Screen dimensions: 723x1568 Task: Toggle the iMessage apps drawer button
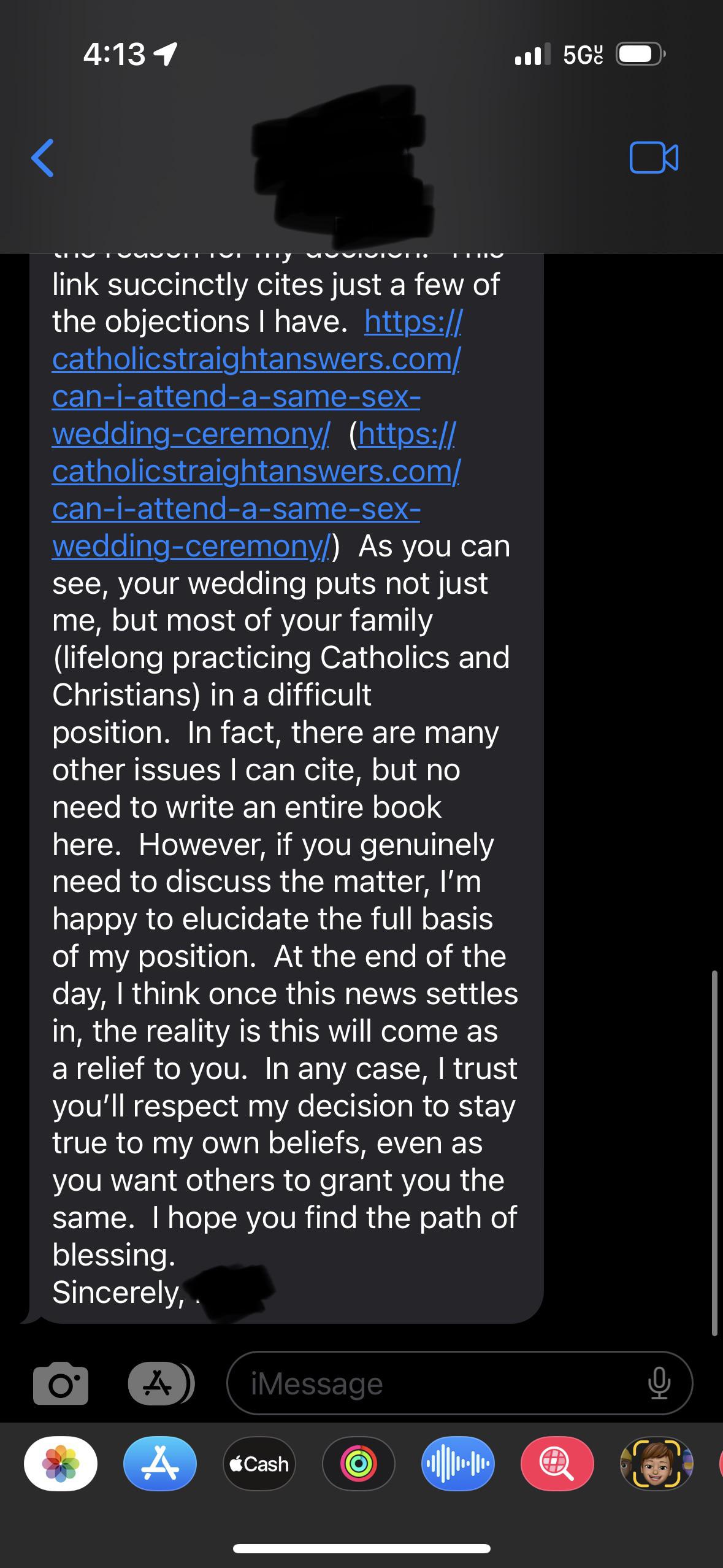click(160, 1384)
